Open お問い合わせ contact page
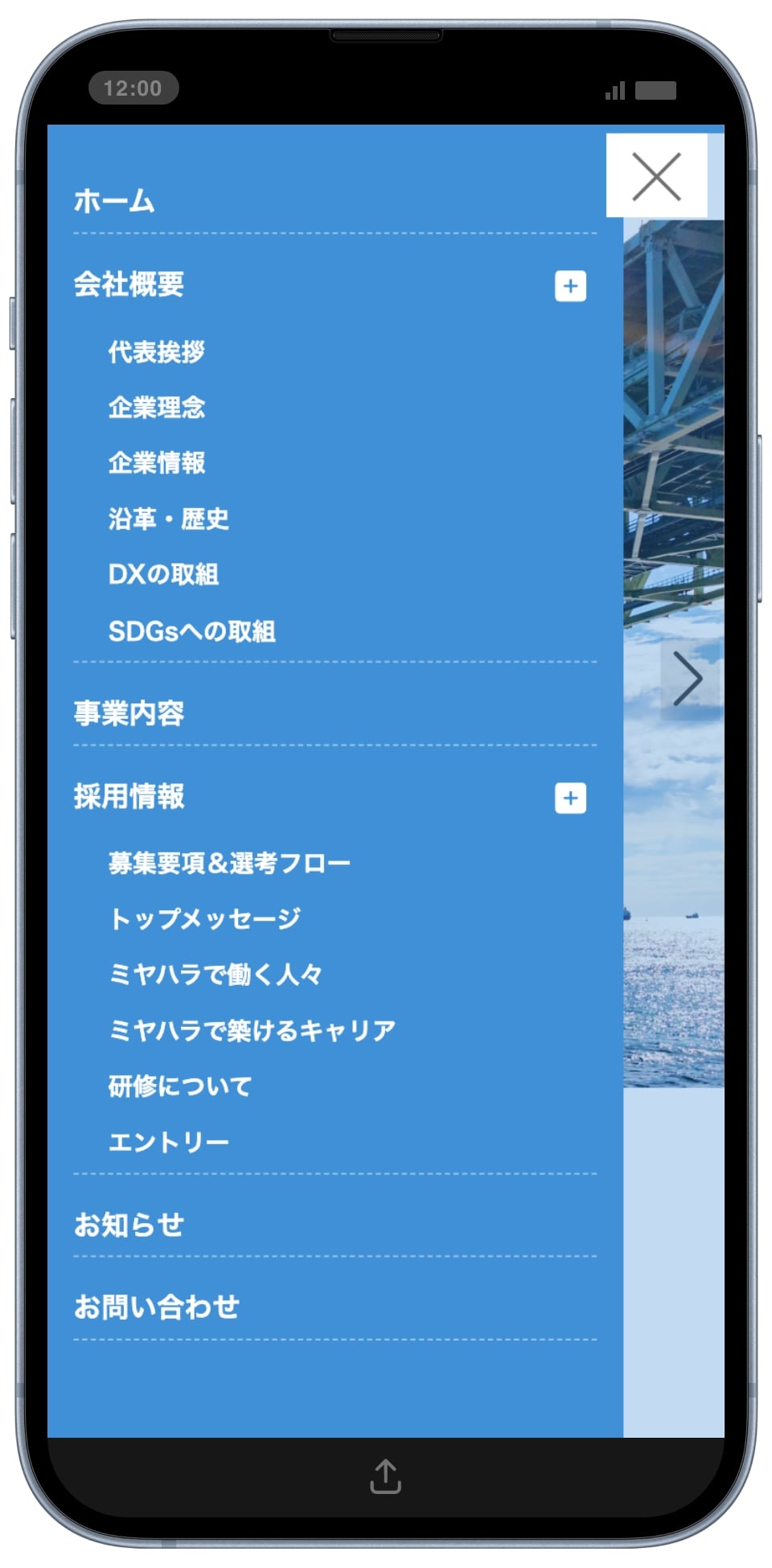The image size is (772, 1568). [x=157, y=1307]
